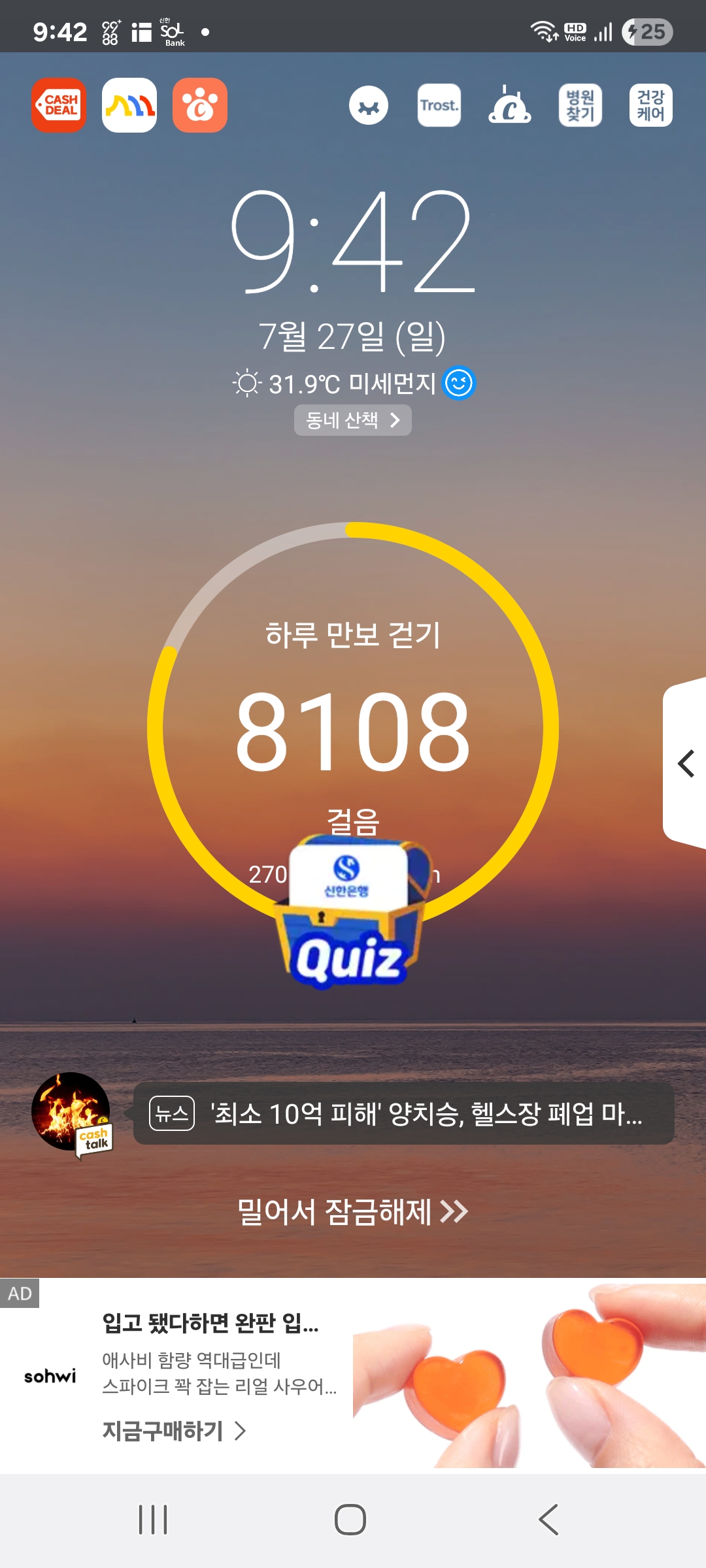Screen dimensions: 706x1568
Task: Open the 신한은행 Quiz treasure chest
Action: pos(350,915)
